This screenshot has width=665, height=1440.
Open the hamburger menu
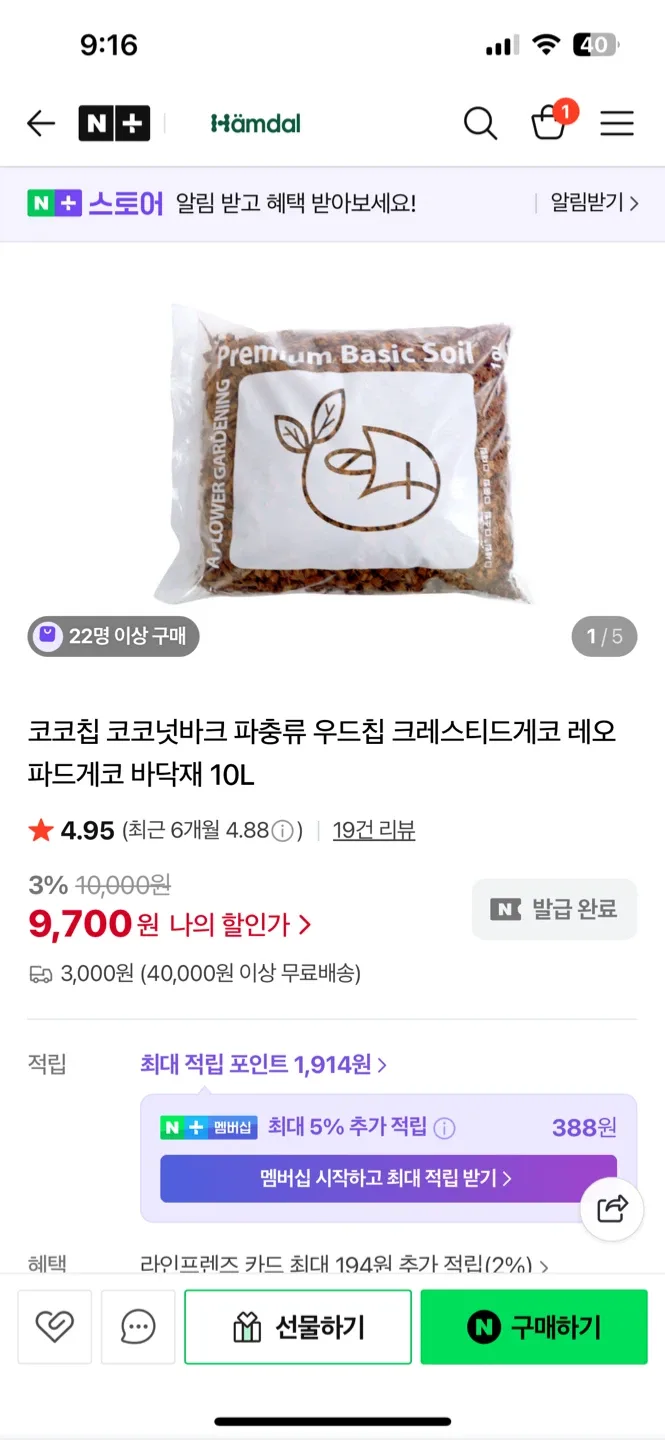[617, 124]
